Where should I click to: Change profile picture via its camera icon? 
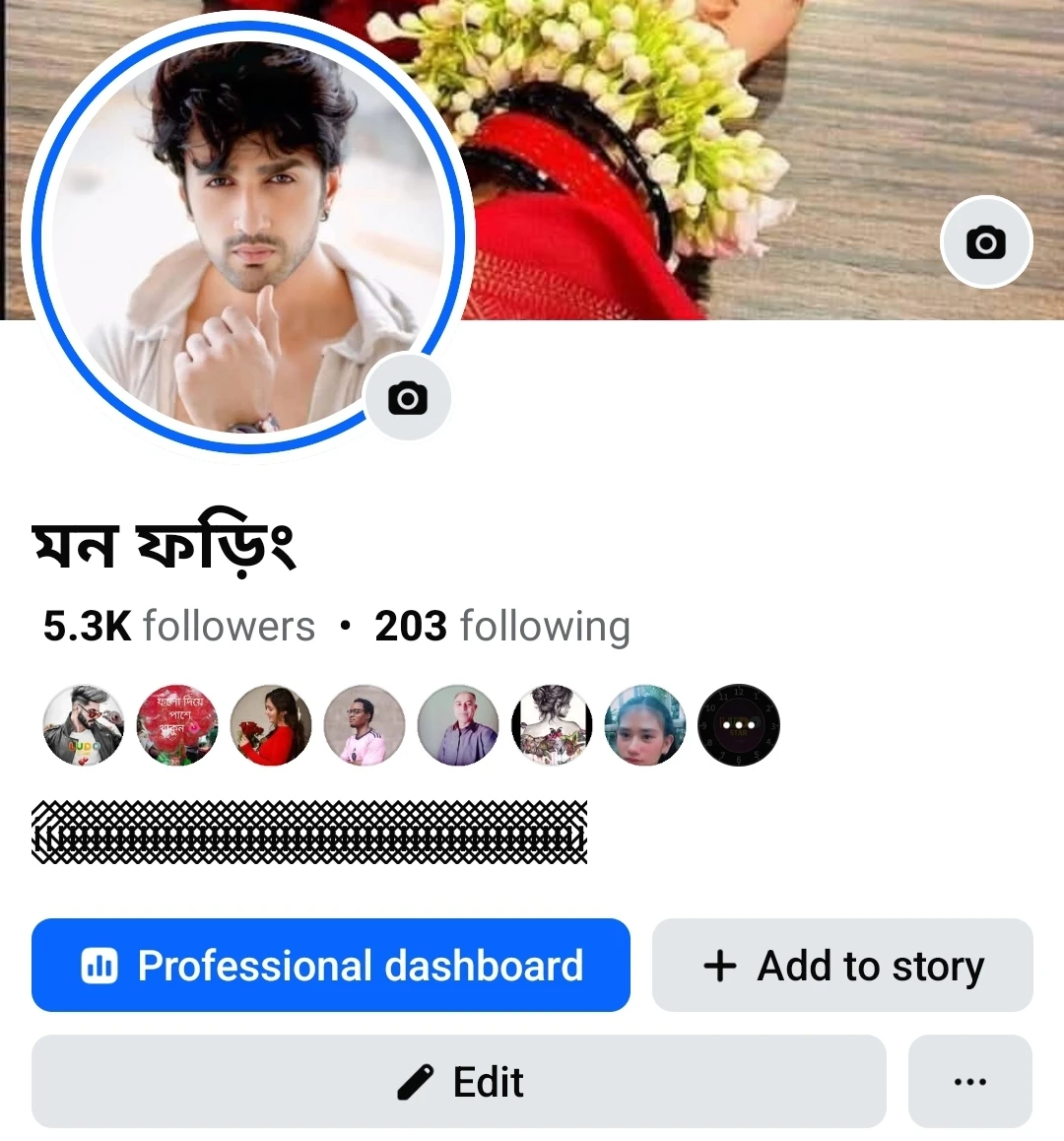click(x=408, y=398)
